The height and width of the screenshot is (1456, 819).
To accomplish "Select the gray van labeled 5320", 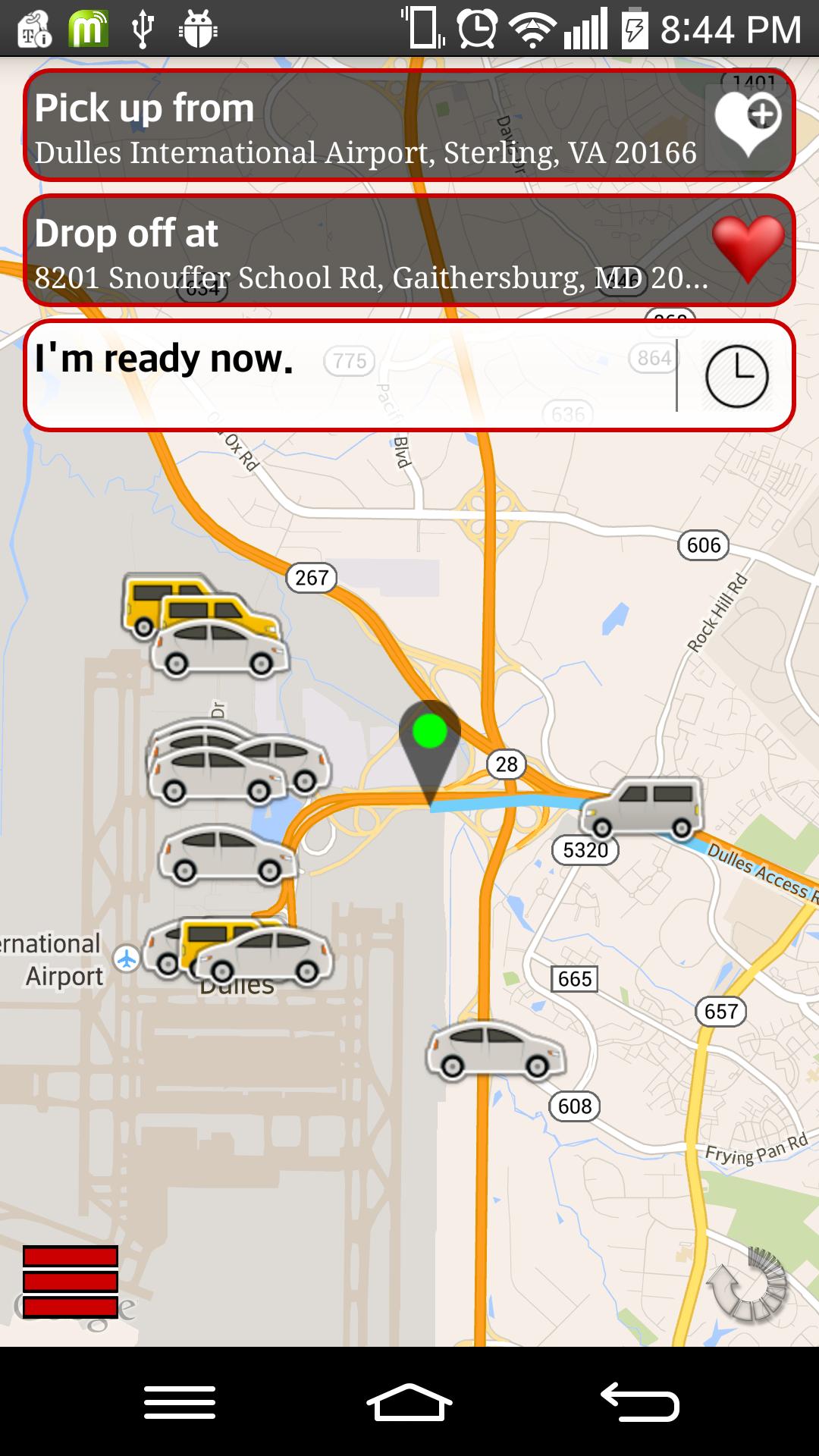I will pos(645,808).
